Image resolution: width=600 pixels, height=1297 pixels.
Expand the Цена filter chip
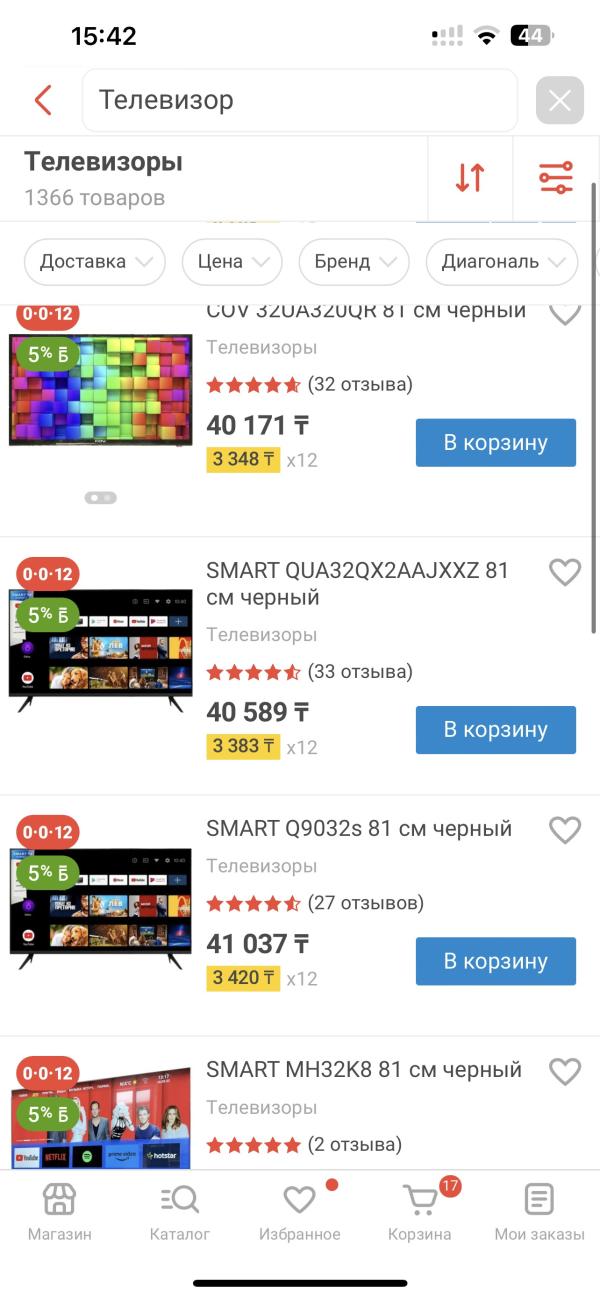pos(230,262)
